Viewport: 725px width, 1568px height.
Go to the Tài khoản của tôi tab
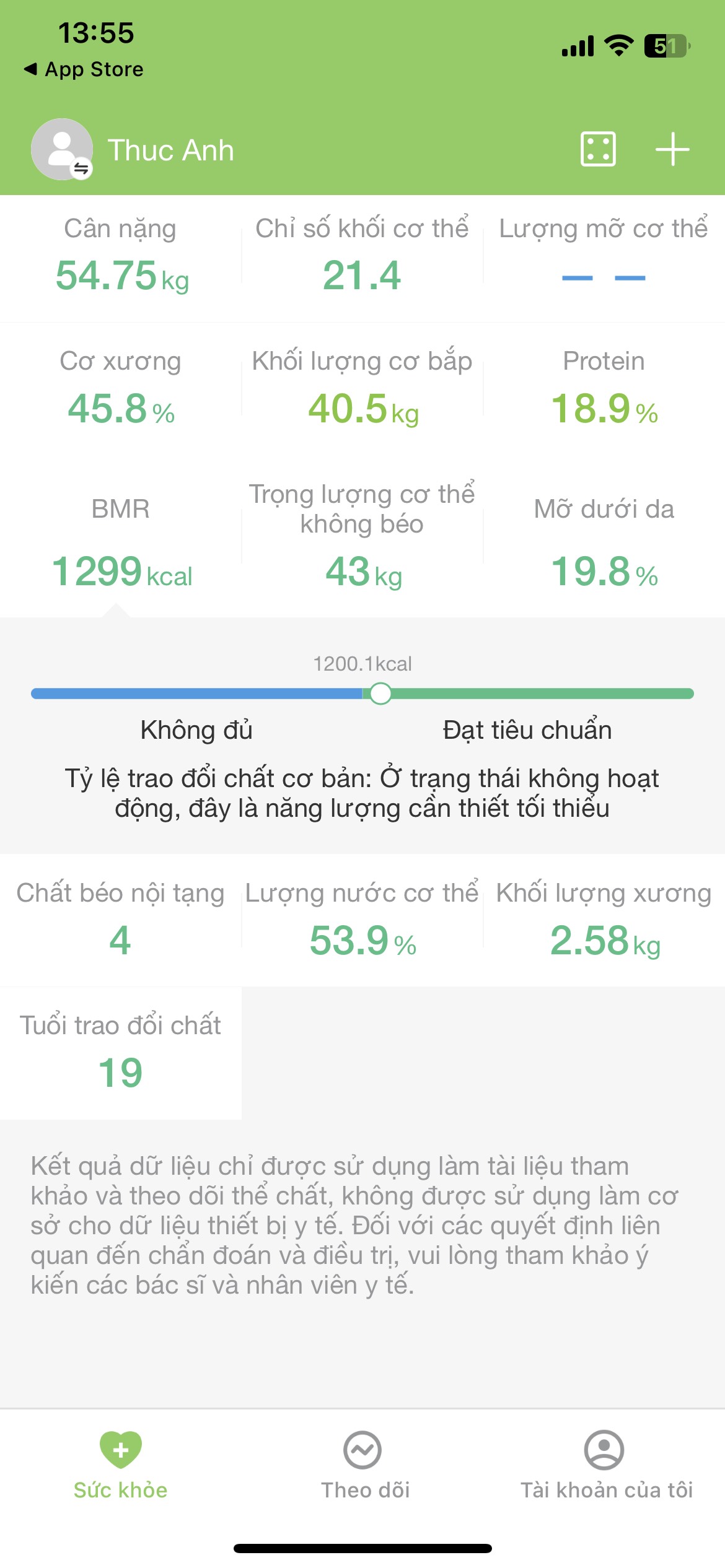point(605,1465)
